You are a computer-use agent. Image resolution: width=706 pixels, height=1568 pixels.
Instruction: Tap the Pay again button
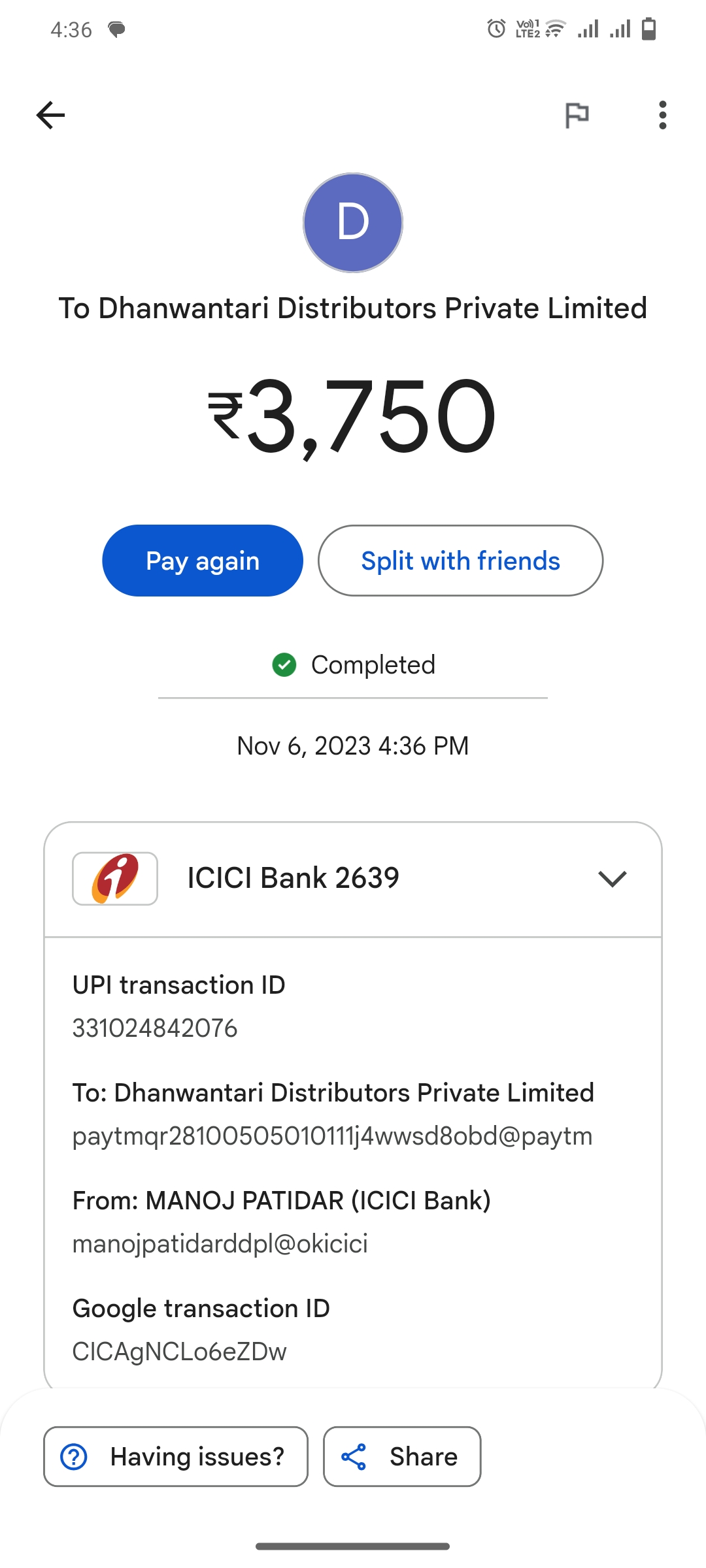pyautogui.click(x=203, y=561)
